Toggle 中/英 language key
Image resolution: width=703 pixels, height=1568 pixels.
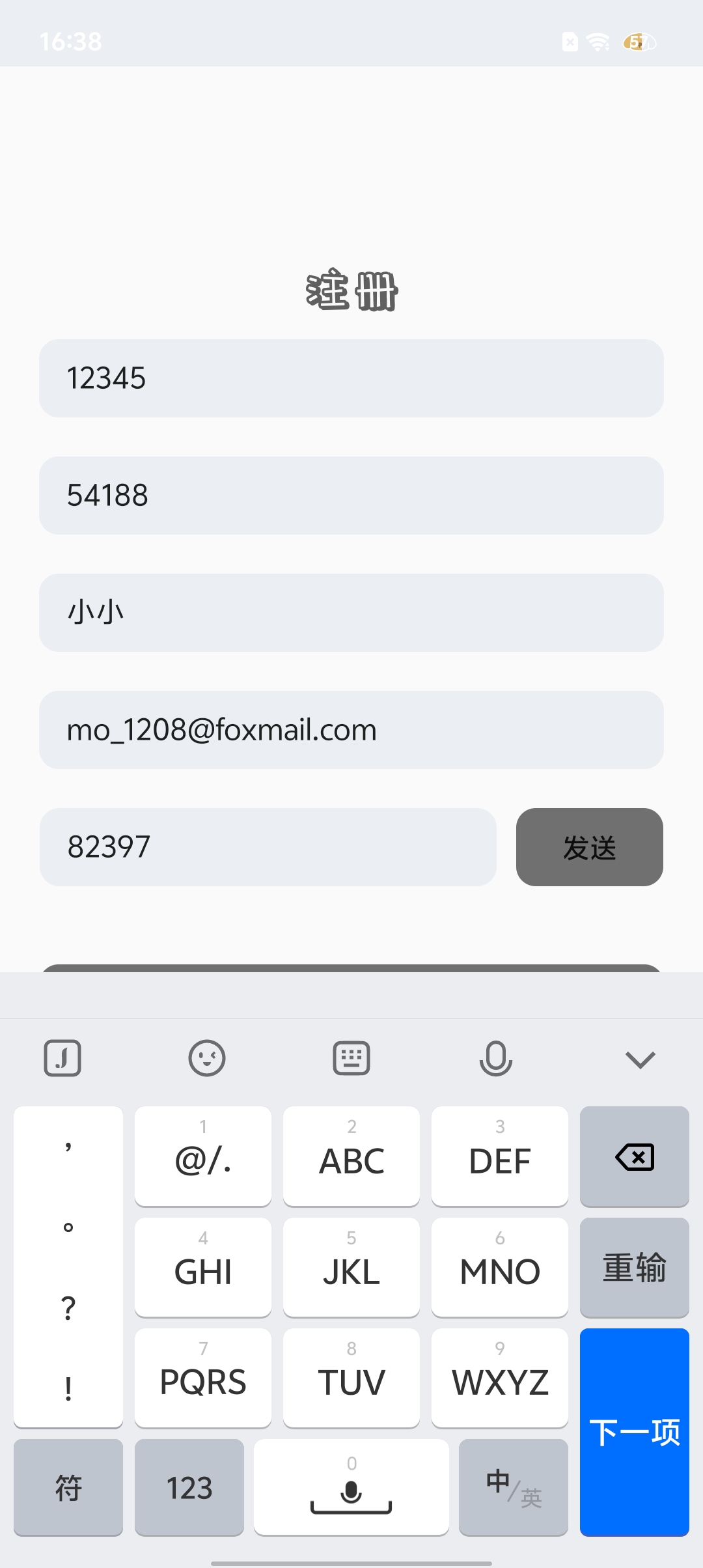tap(514, 1488)
